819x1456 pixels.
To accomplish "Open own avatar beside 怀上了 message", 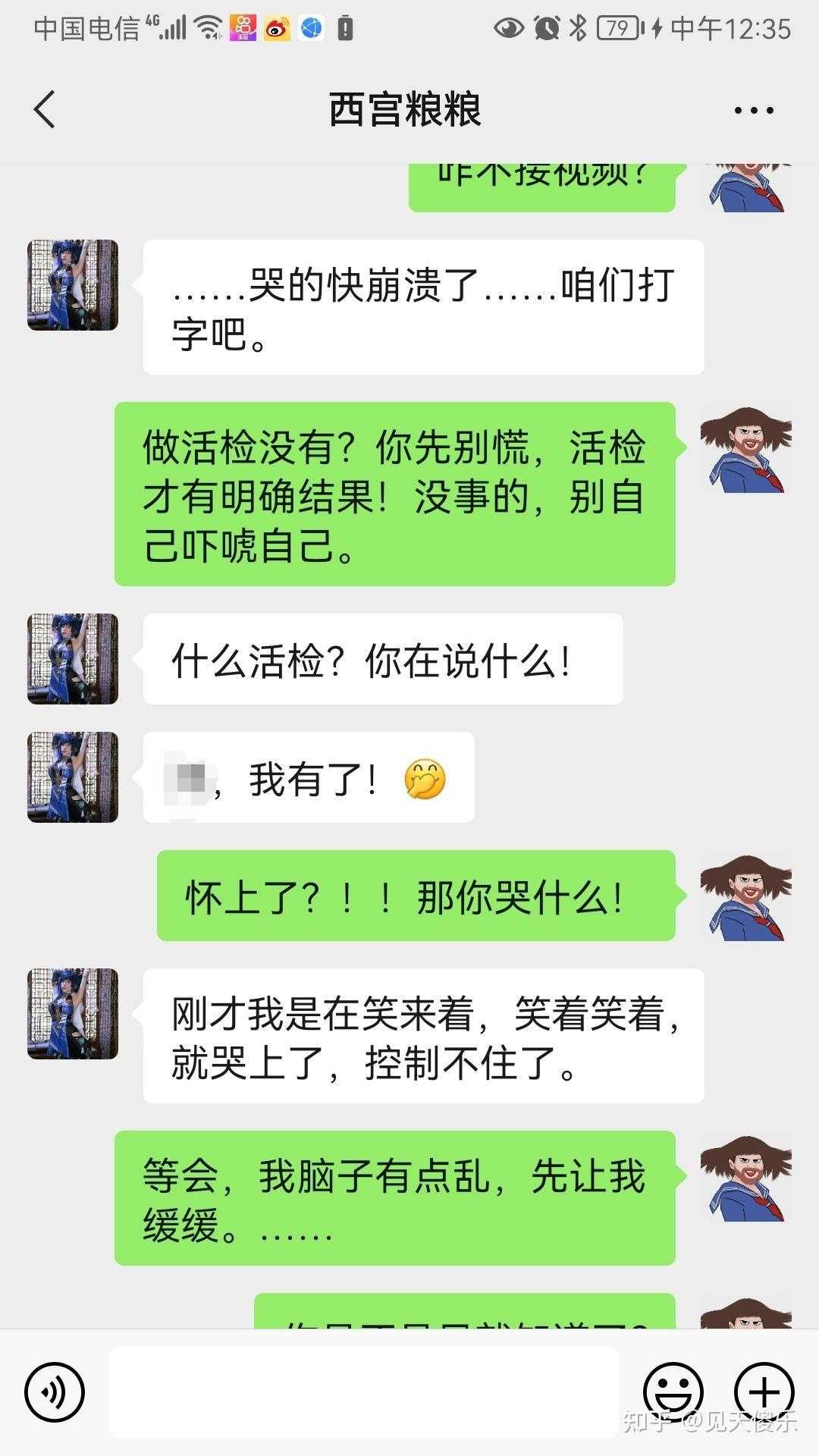I will [745, 896].
